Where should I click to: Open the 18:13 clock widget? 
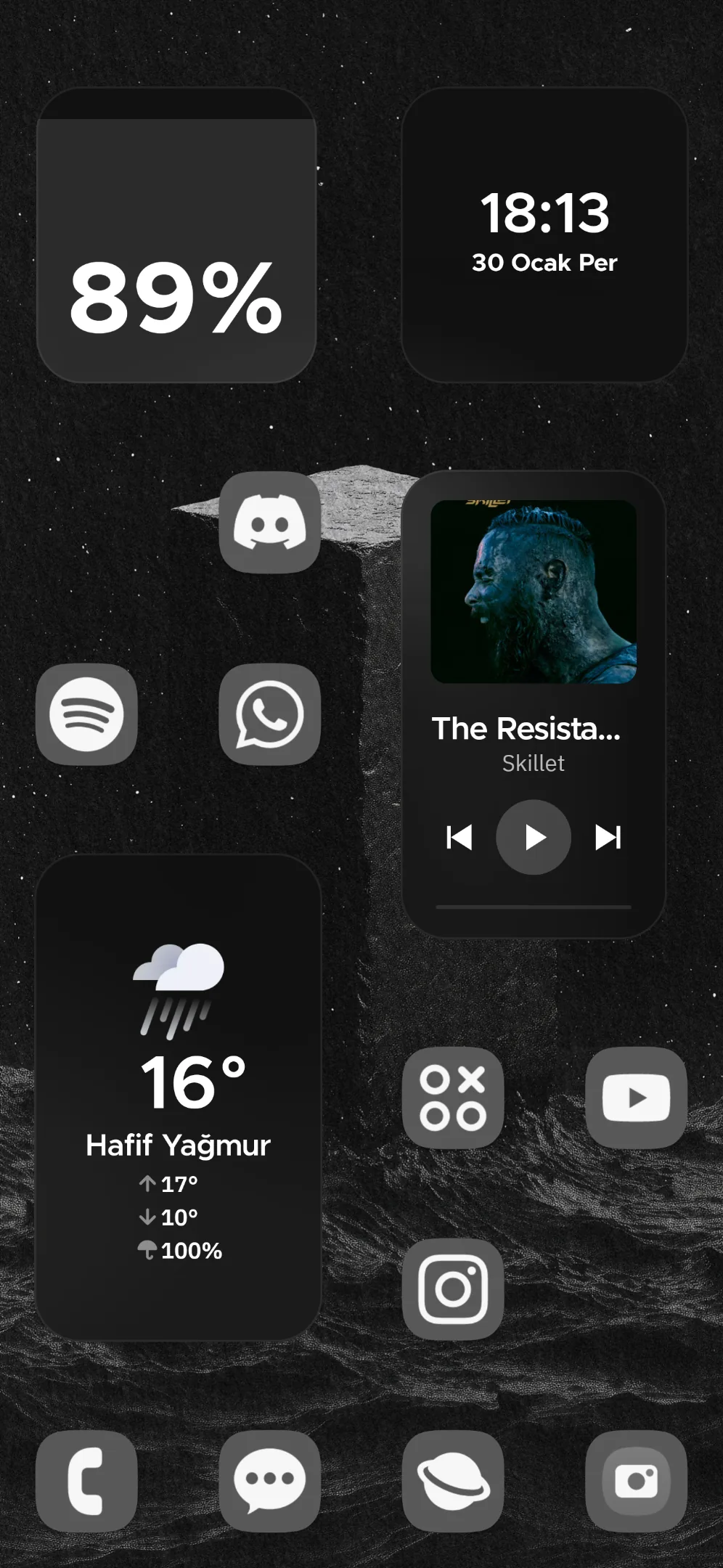tap(544, 235)
